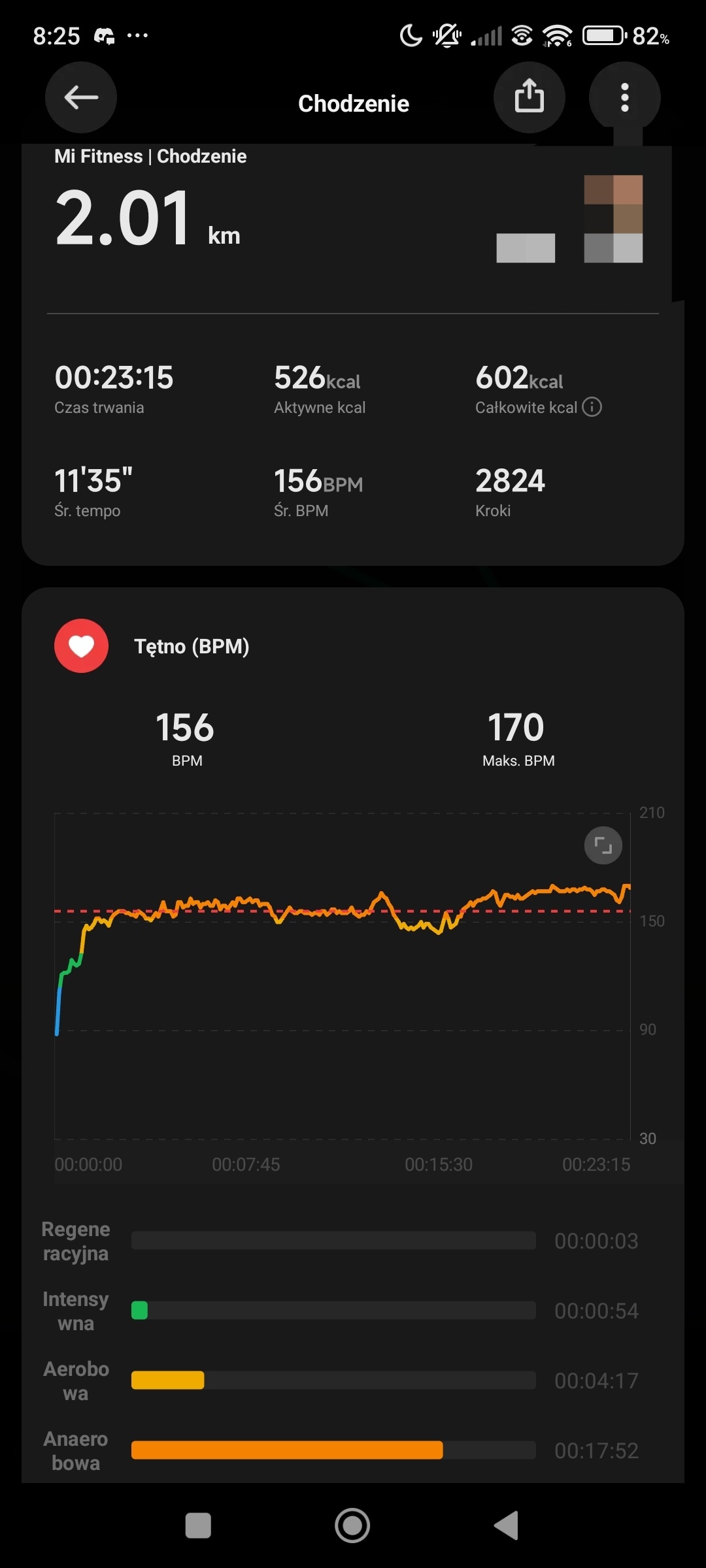The width and height of the screenshot is (706, 1568).
Task: Go back from the Chodzenie screen
Action: coord(81,98)
